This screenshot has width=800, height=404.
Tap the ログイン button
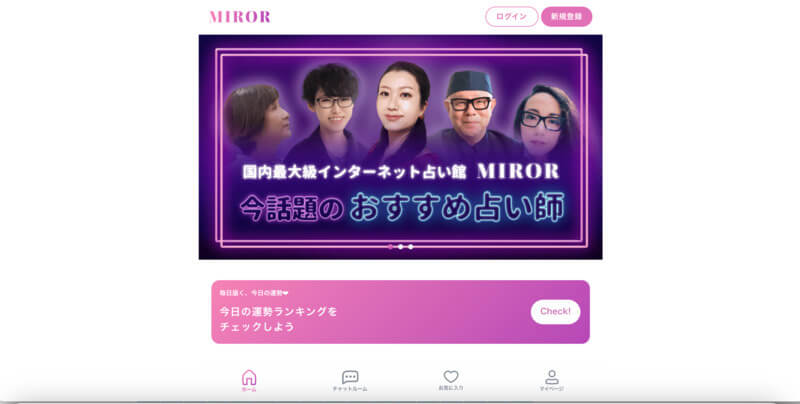[x=511, y=17]
